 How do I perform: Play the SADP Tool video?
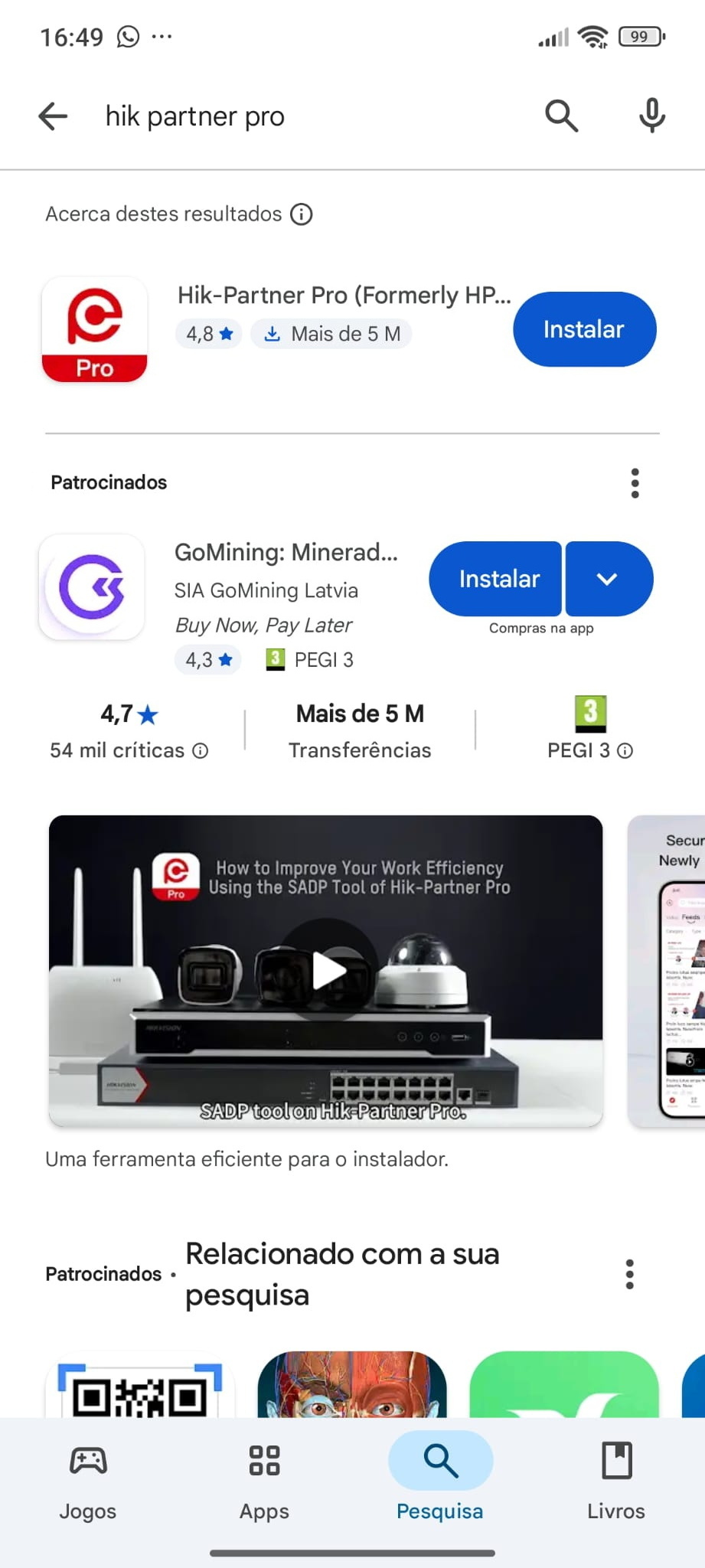click(327, 971)
